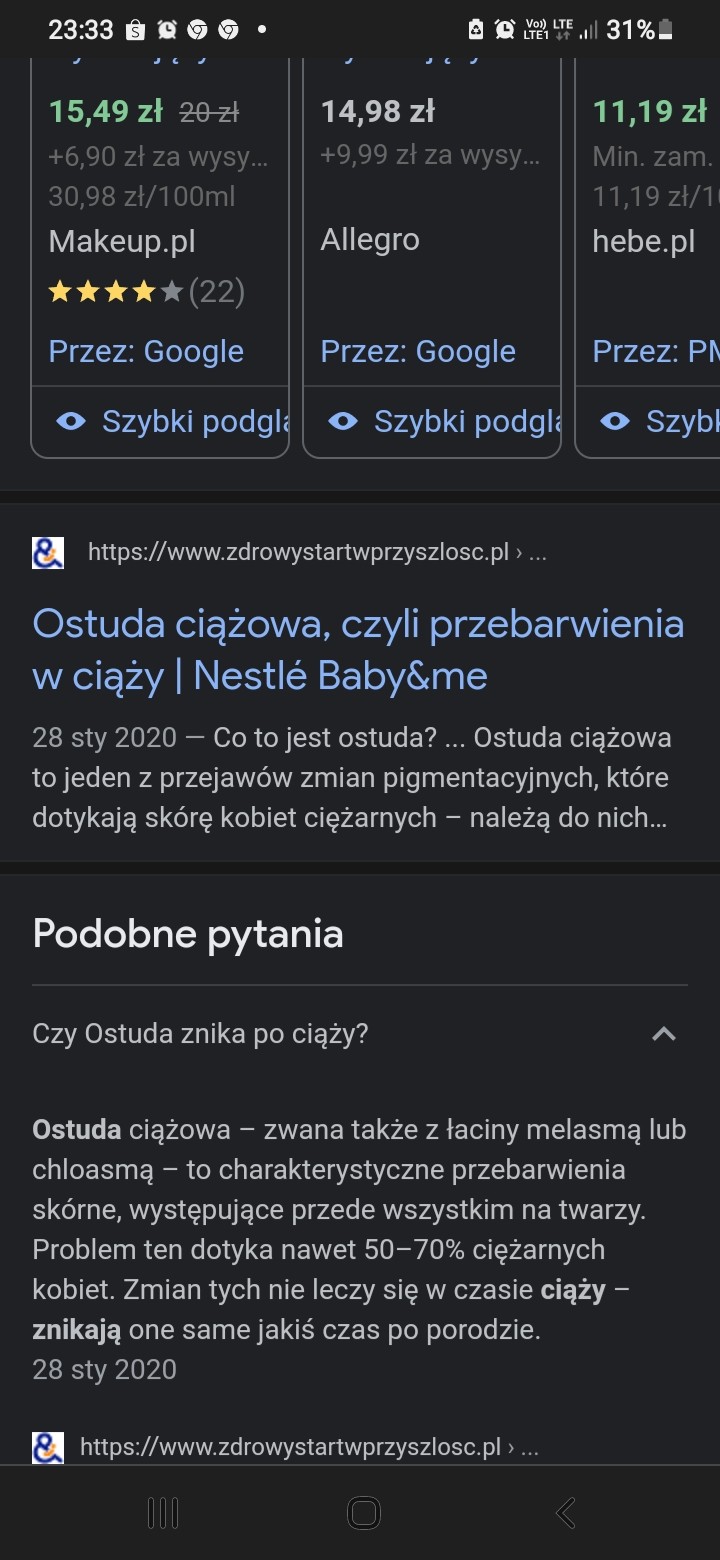Open the Ostuda ciążowa Nestlé Baby&me result
Viewport: 720px width, 1560px height.
(x=358, y=650)
